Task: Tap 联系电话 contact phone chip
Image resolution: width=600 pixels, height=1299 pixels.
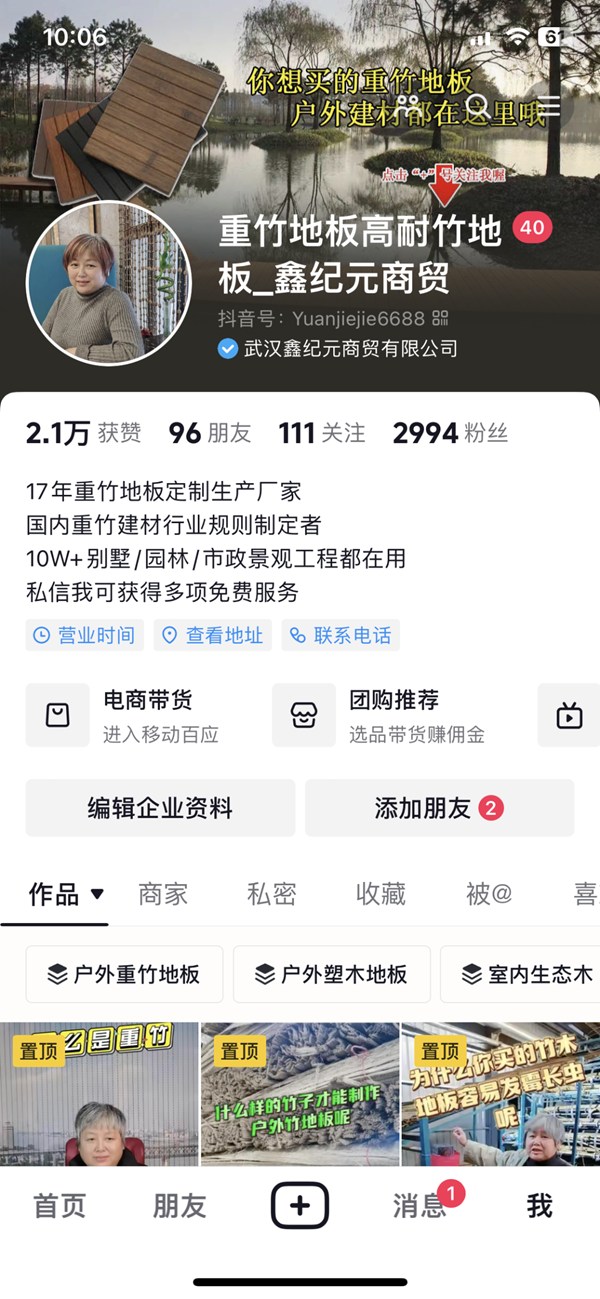Action: [341, 635]
